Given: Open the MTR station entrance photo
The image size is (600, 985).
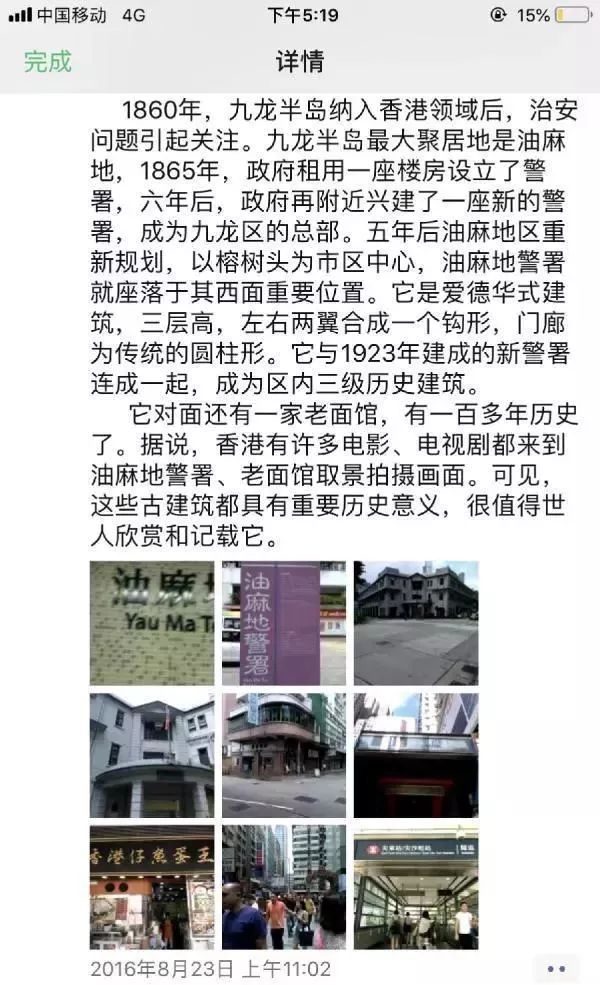Looking at the screenshot, I should coord(416,887).
